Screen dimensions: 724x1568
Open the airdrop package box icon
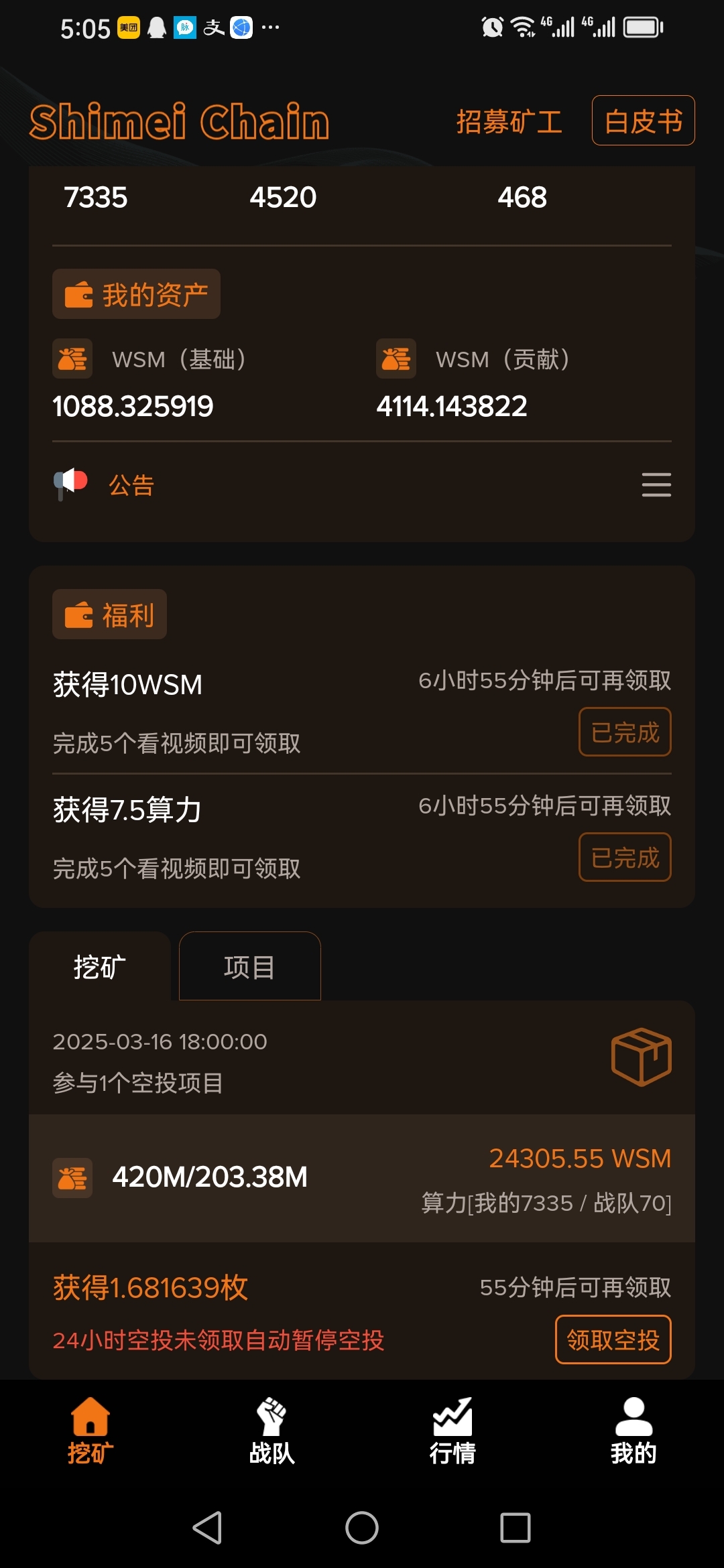[642, 1055]
